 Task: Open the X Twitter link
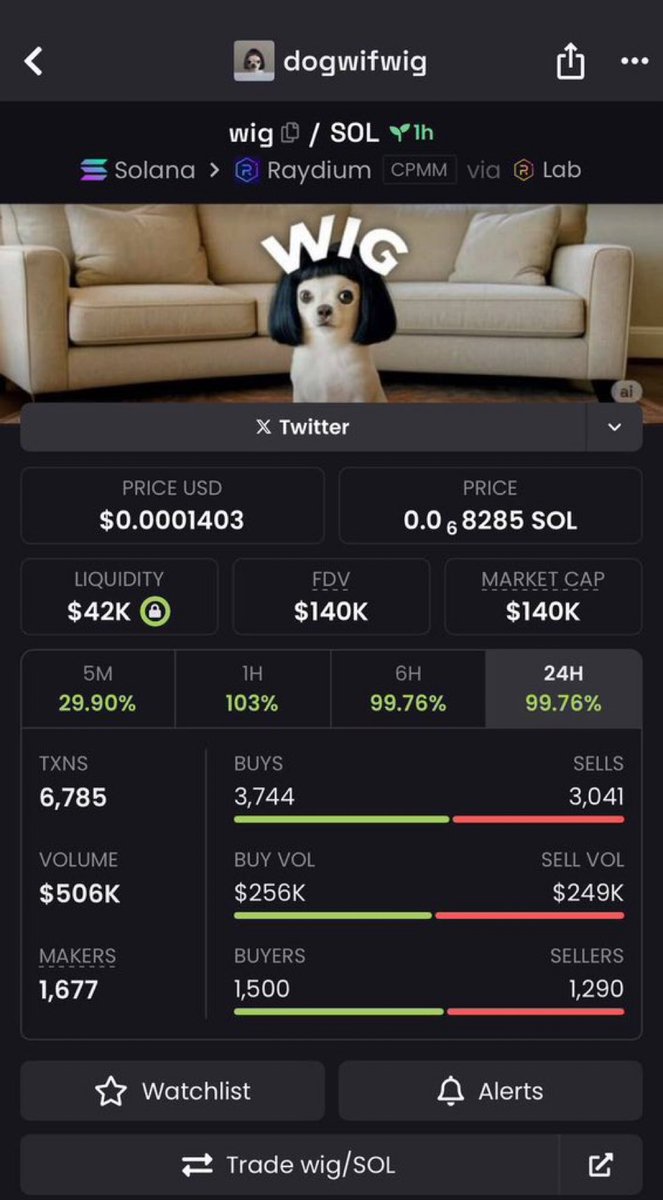tap(303, 427)
